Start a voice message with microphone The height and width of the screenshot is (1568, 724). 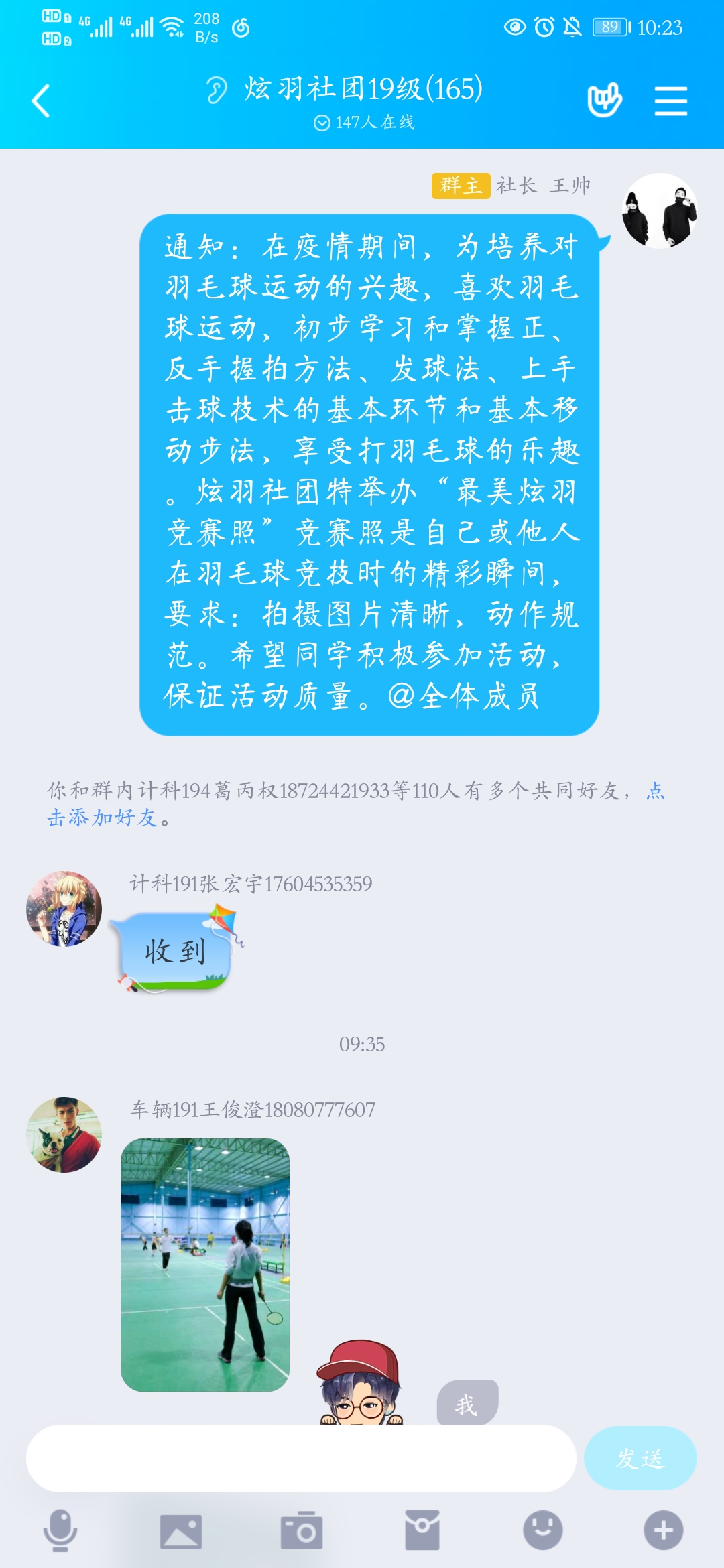point(60,1530)
